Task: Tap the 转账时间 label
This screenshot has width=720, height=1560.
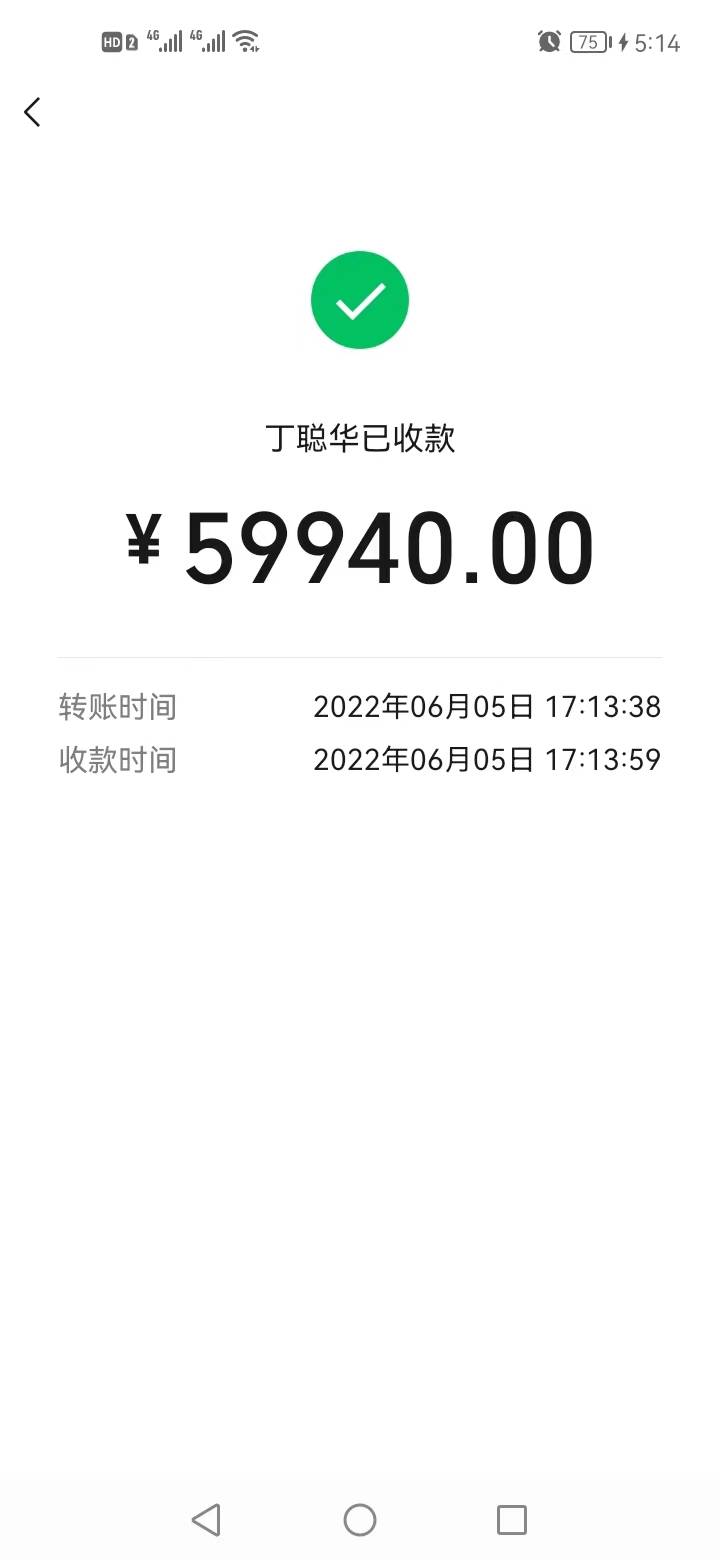Action: [x=118, y=706]
